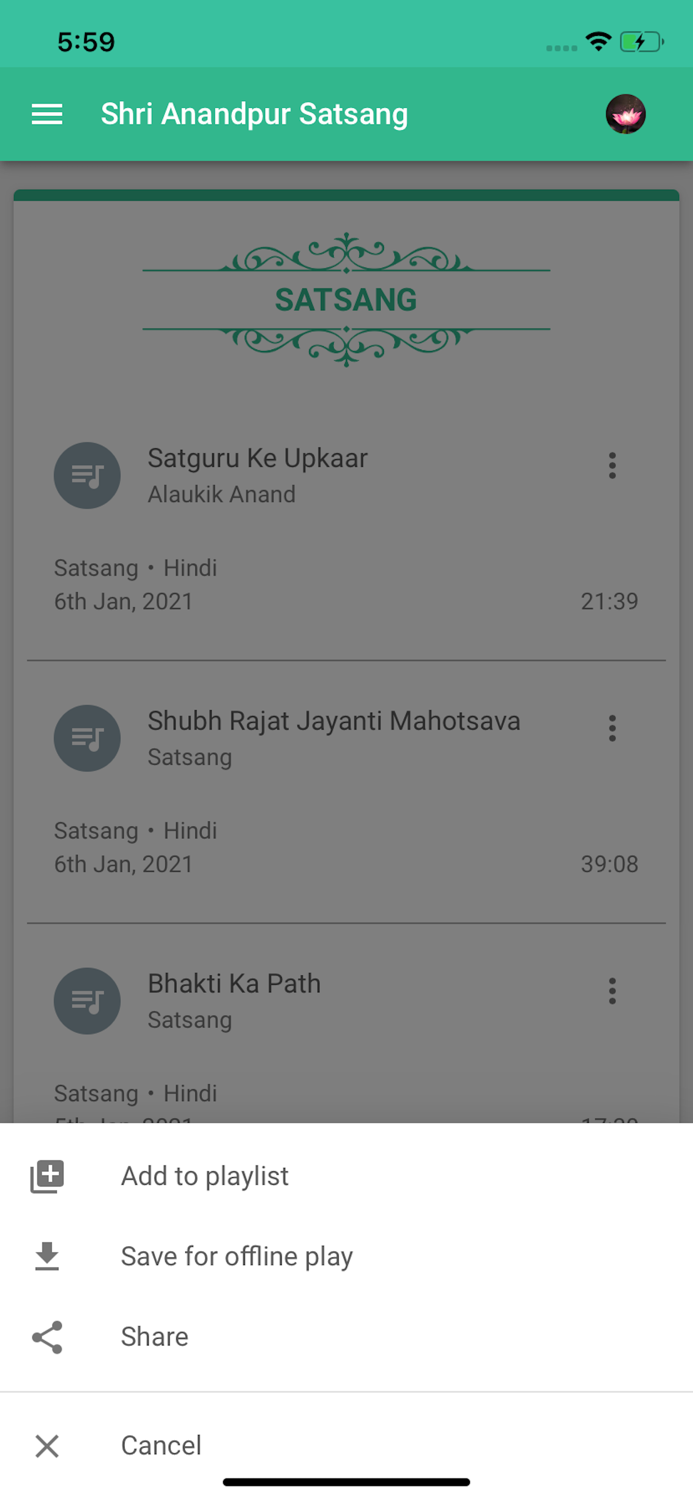Image resolution: width=693 pixels, height=1500 pixels.
Task: Choose Save for offline play
Action: click(346, 1256)
